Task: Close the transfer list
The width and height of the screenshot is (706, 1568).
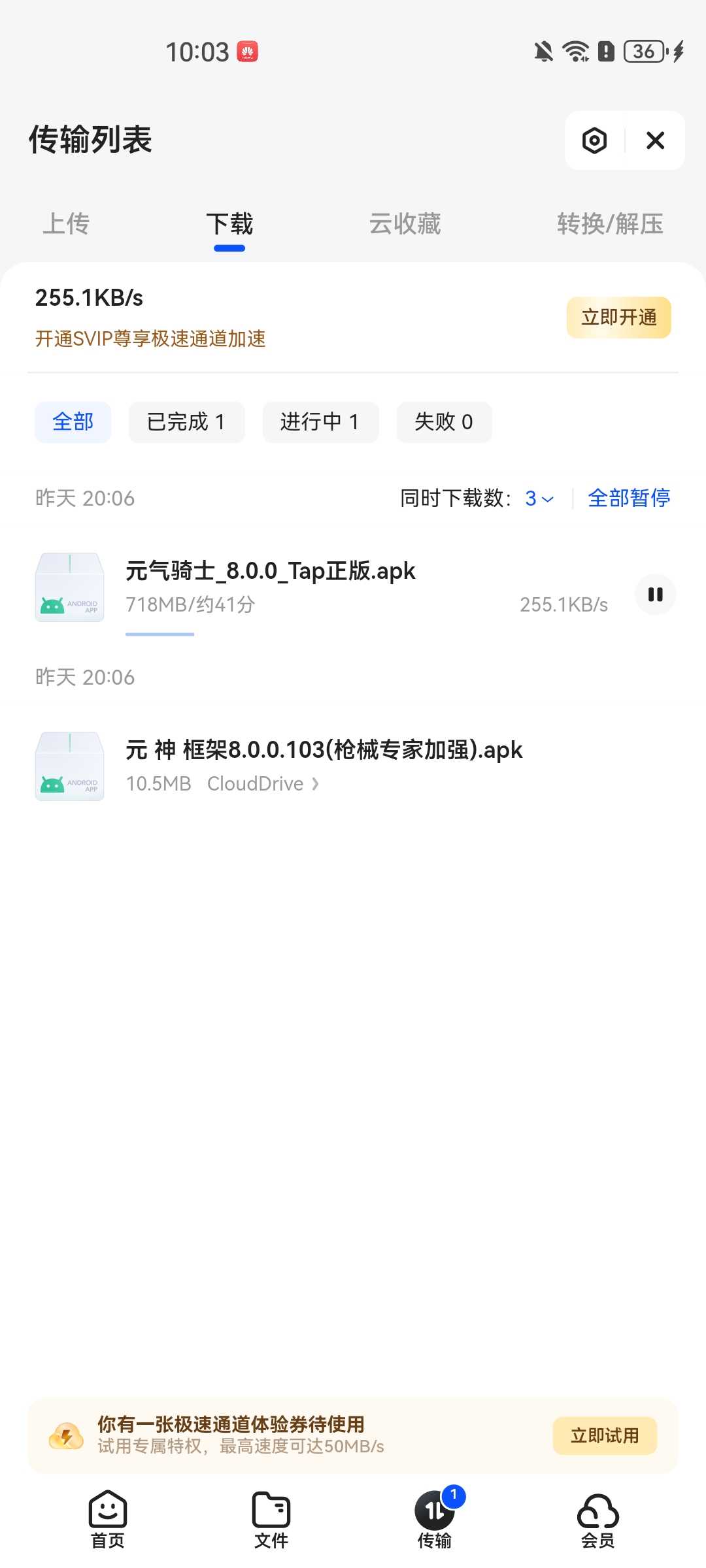Action: click(x=655, y=140)
